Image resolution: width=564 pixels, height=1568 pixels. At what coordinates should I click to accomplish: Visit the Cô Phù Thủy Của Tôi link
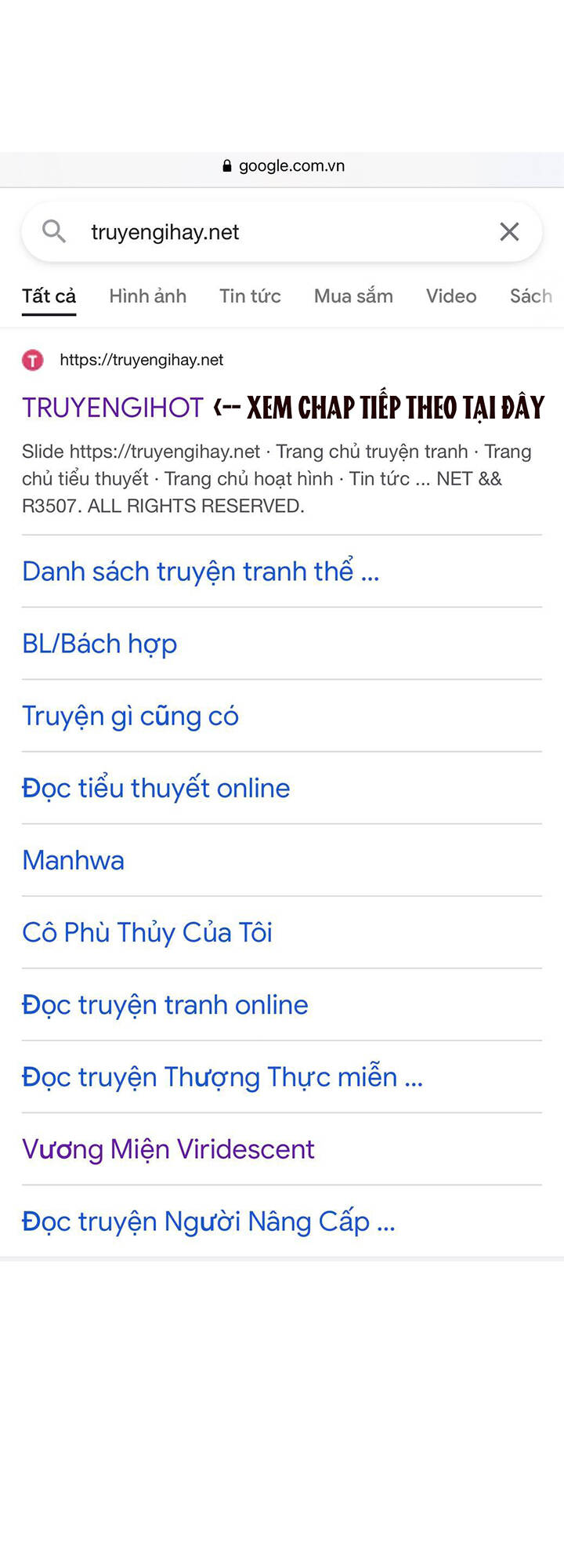tap(146, 932)
